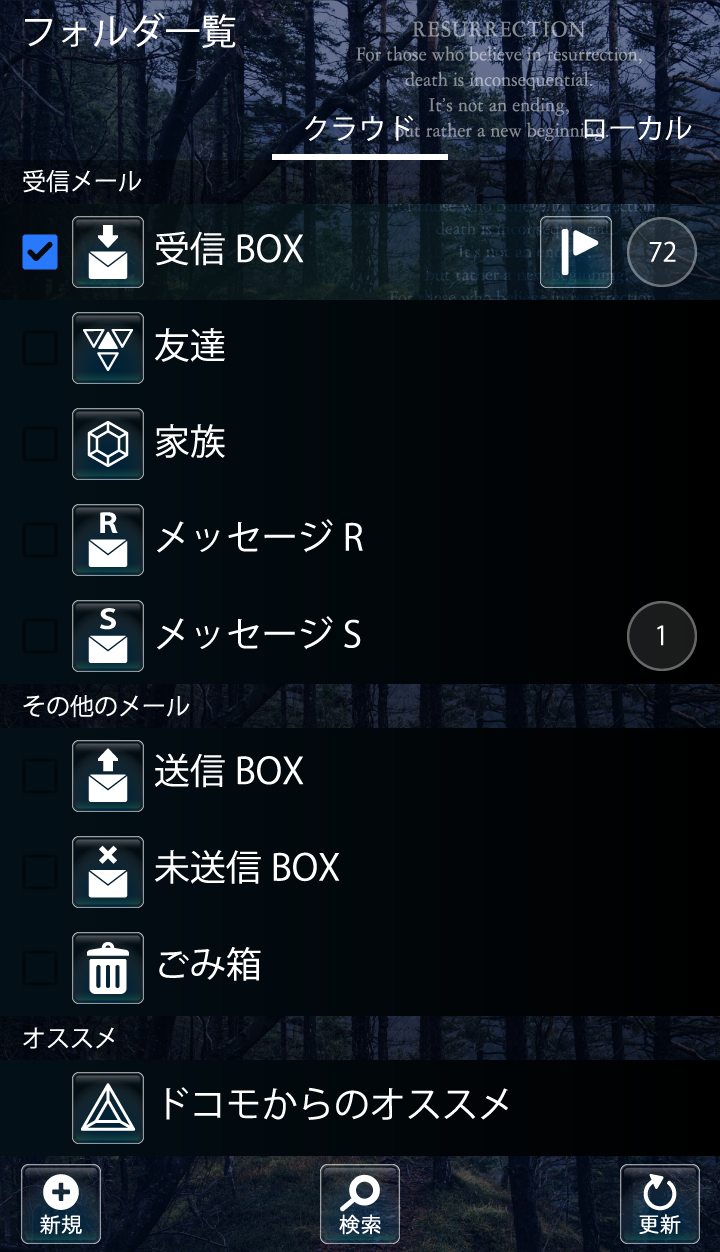Viewport: 720px width, 1252px height.
Task: Open mail search with 検索
Action: (x=360, y=1204)
